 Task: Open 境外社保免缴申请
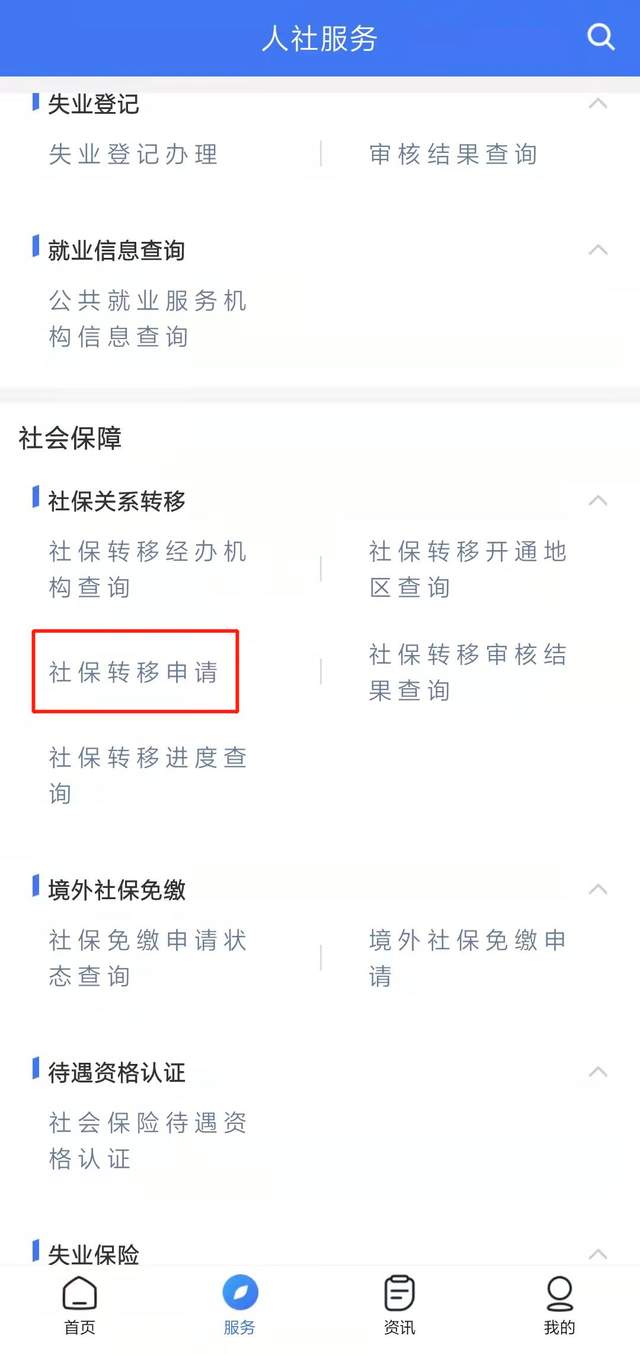[x=467, y=958]
